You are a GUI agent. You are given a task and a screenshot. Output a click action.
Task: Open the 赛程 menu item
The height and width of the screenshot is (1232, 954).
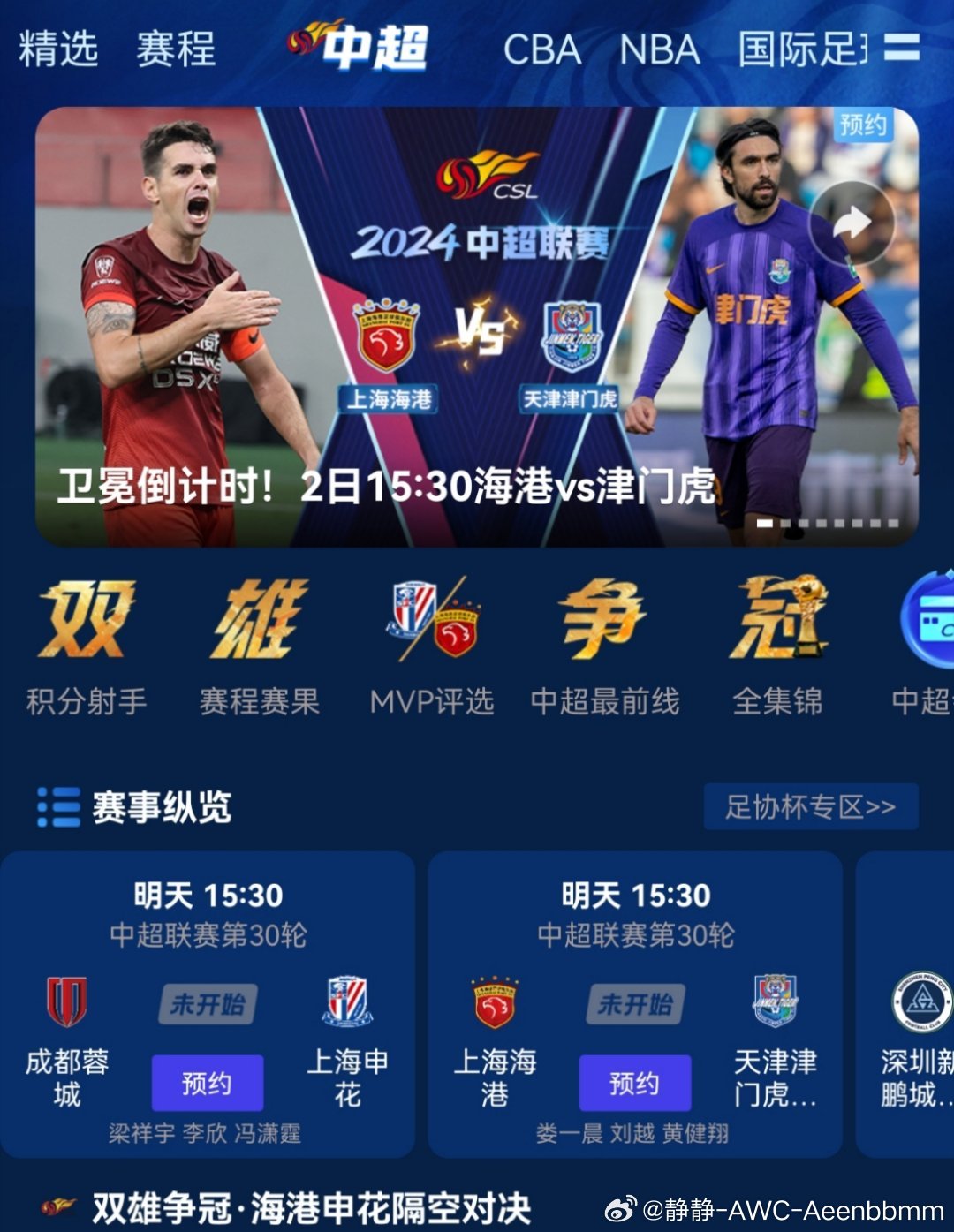[x=175, y=50]
